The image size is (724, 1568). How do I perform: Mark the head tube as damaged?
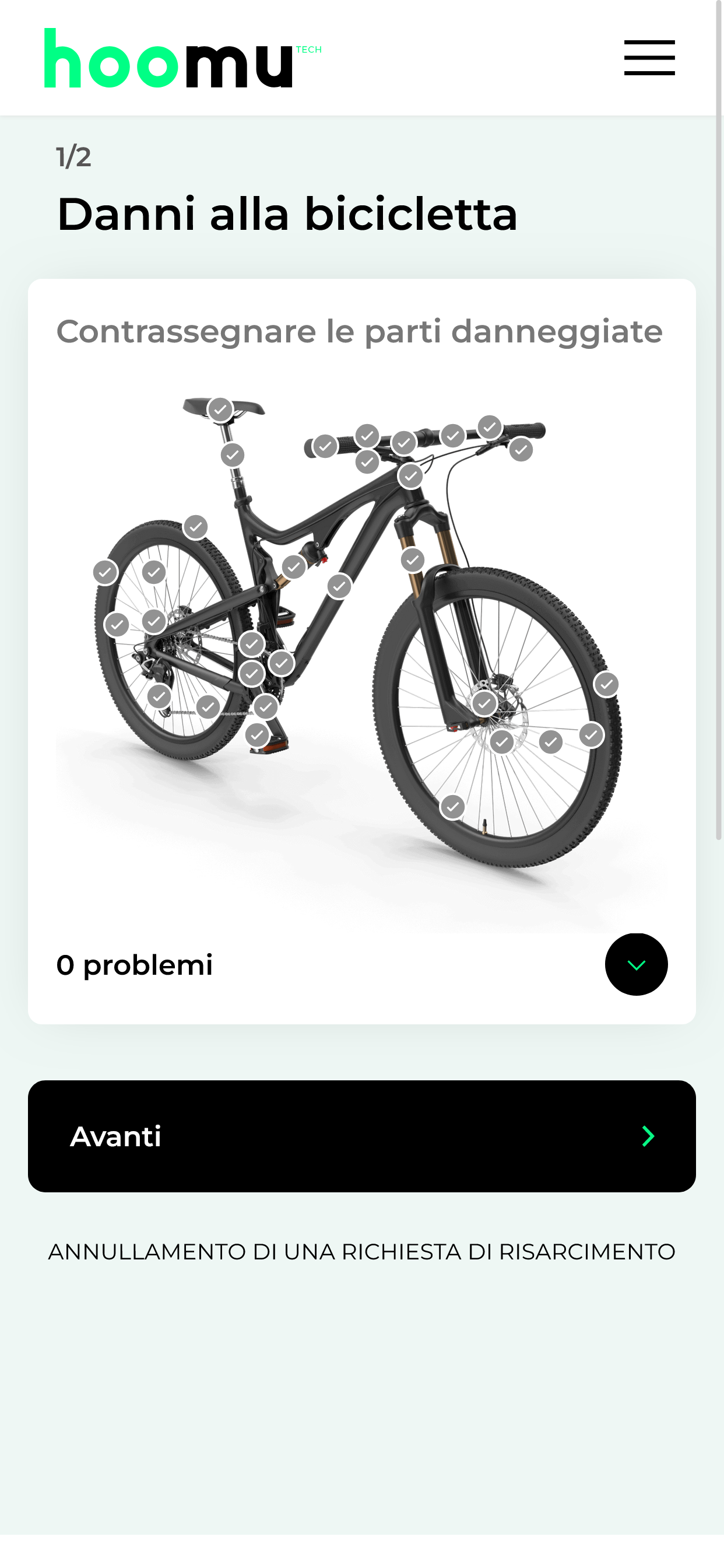410,476
